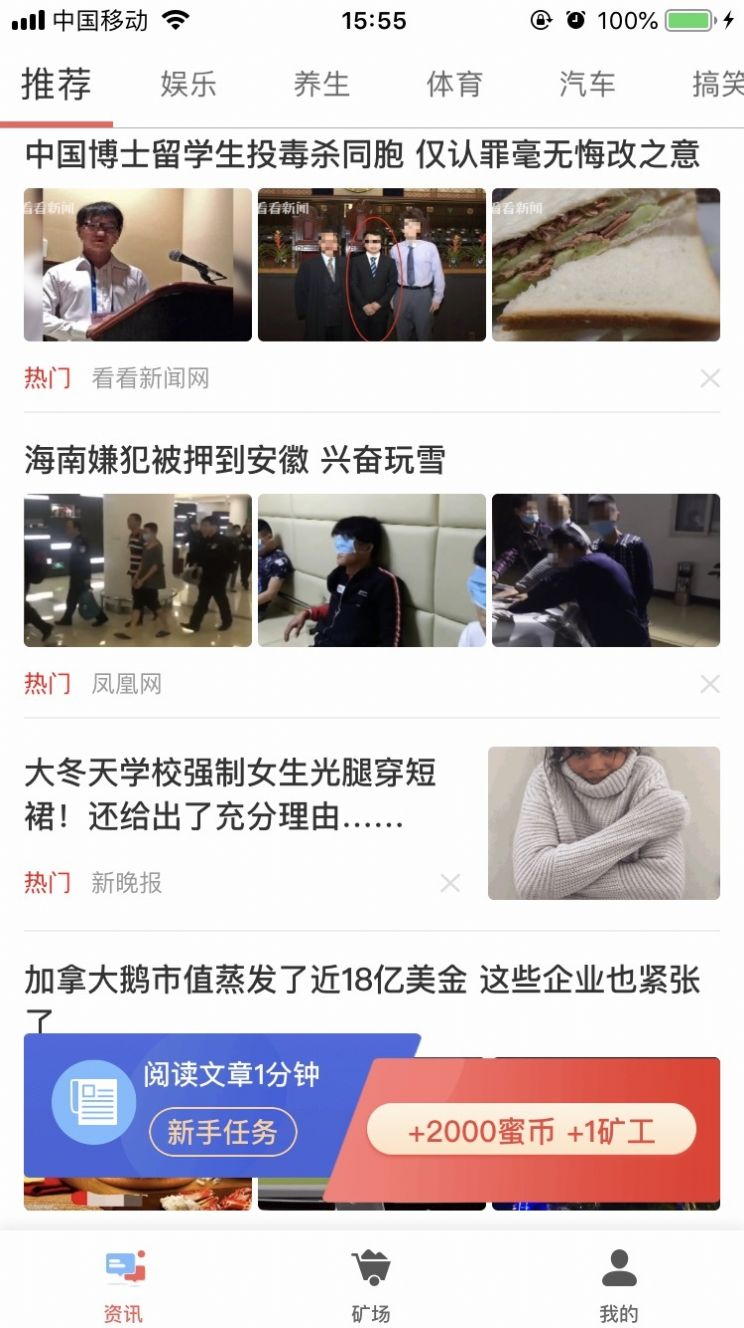Open the 体育 sports tab
This screenshot has height=1328, width=744.
[455, 86]
